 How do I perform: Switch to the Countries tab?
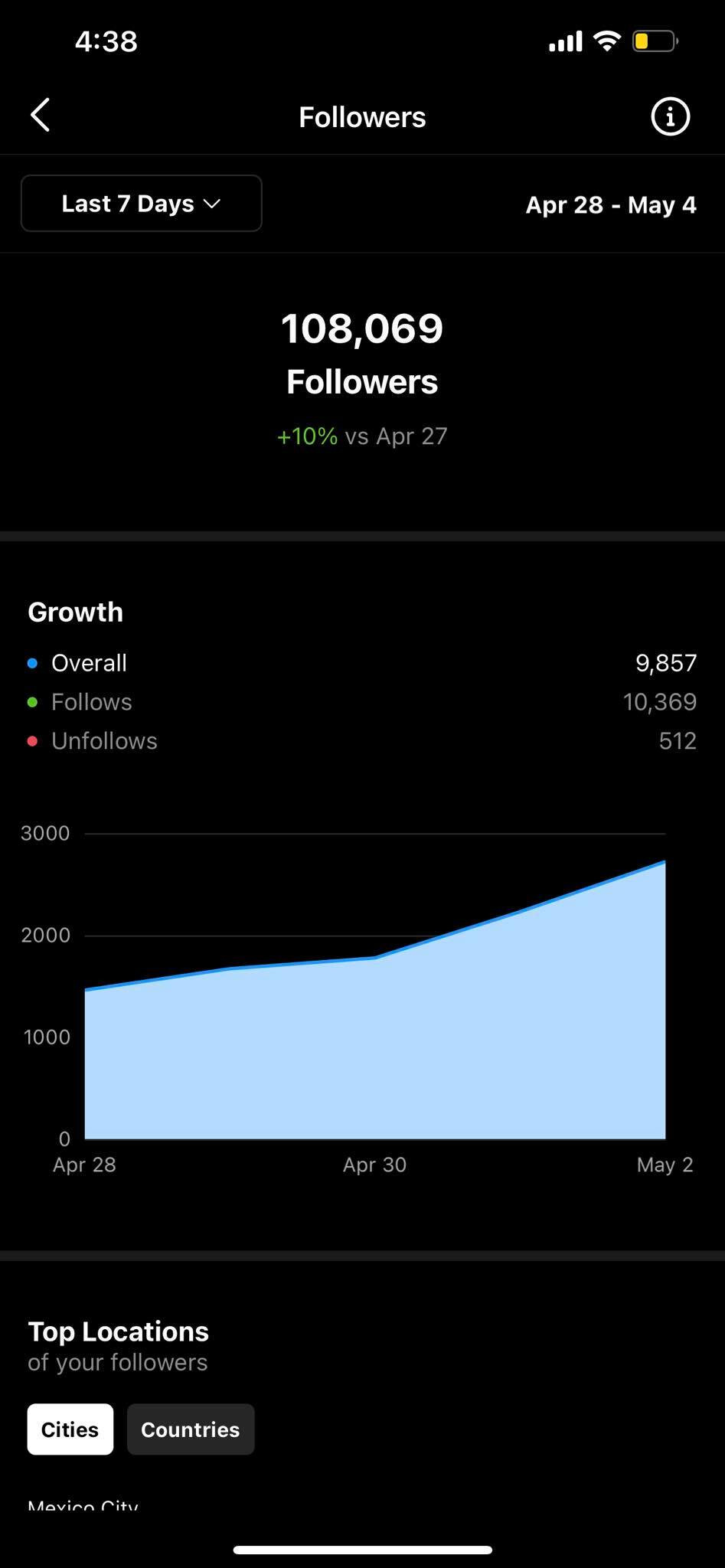click(x=191, y=1429)
